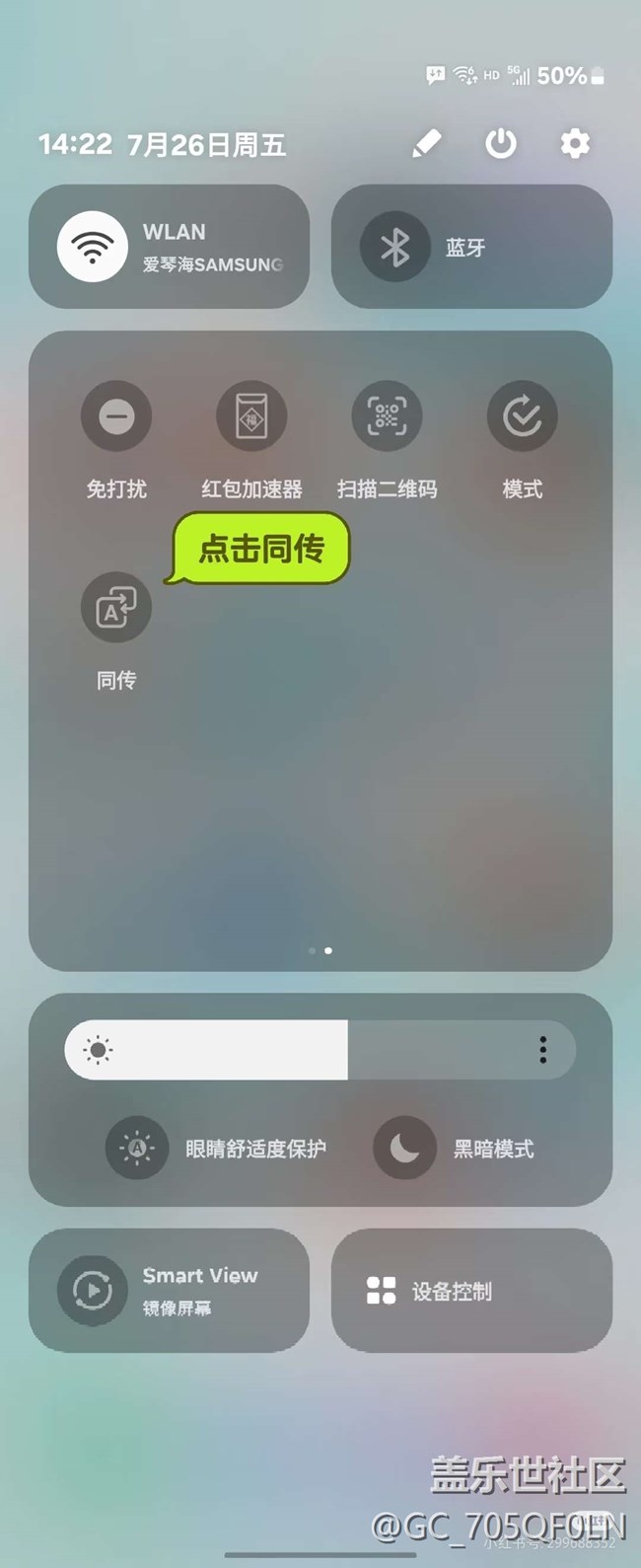Turn on Bluetooth (蓝牙)
Screen dimensions: 641x1568
pos(394,247)
